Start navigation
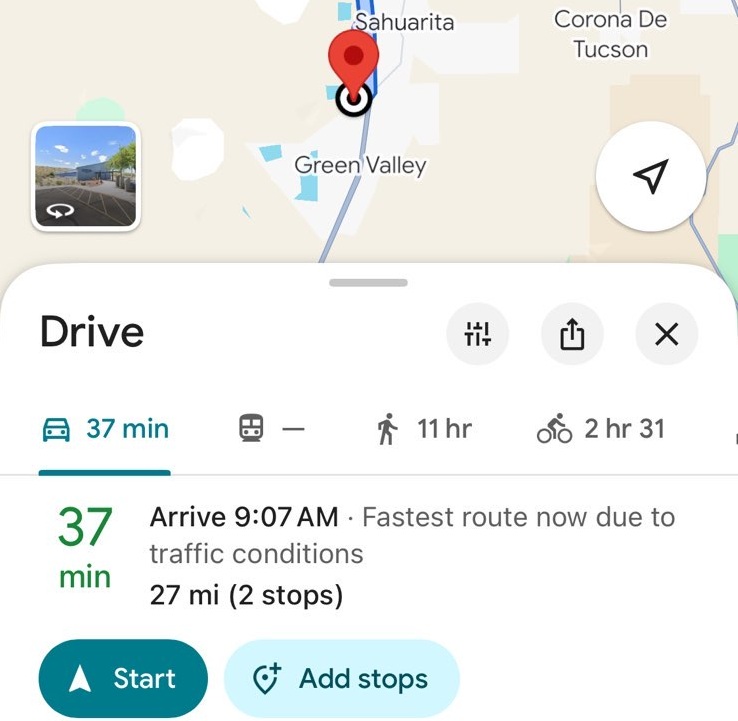This screenshot has height=721, width=738. click(x=123, y=679)
